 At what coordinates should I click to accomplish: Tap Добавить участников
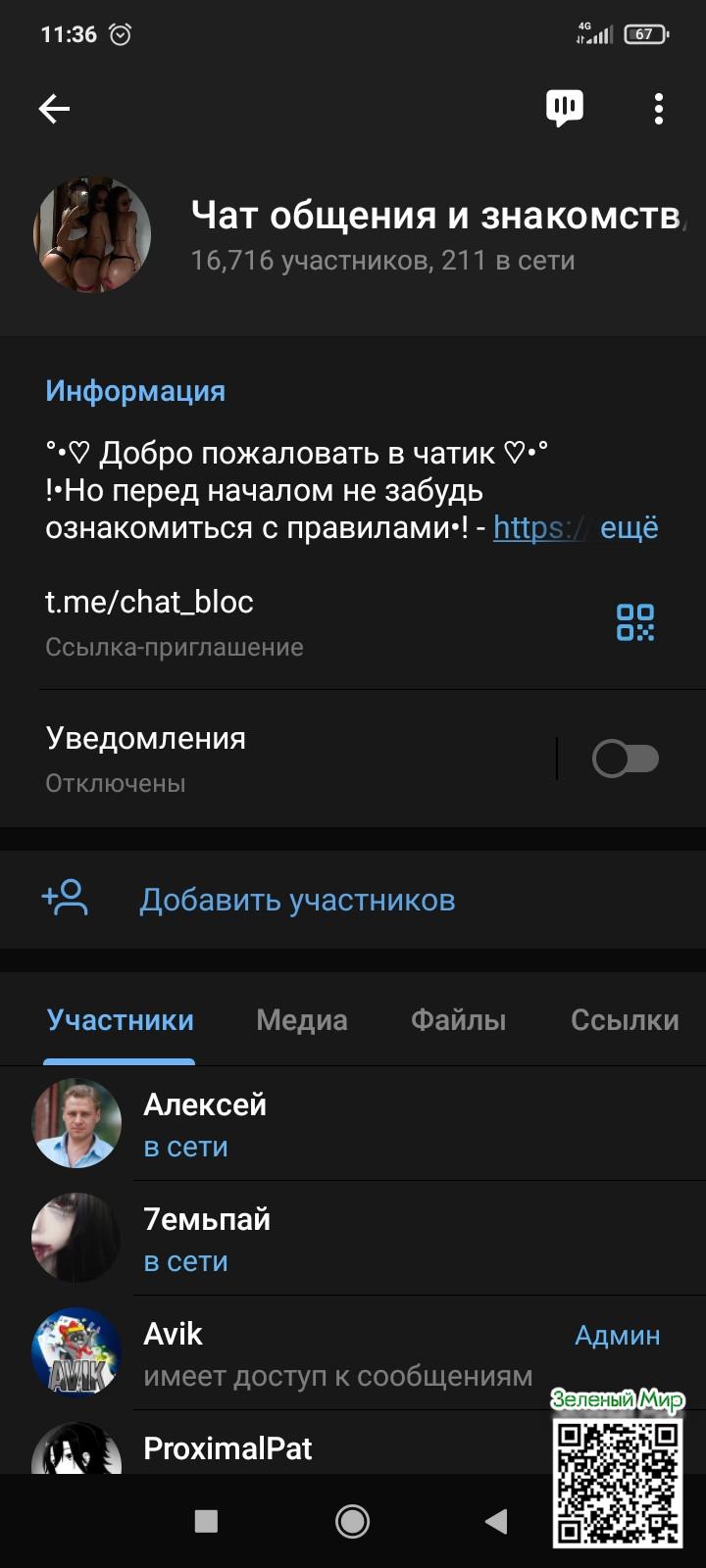pyautogui.click(x=297, y=900)
